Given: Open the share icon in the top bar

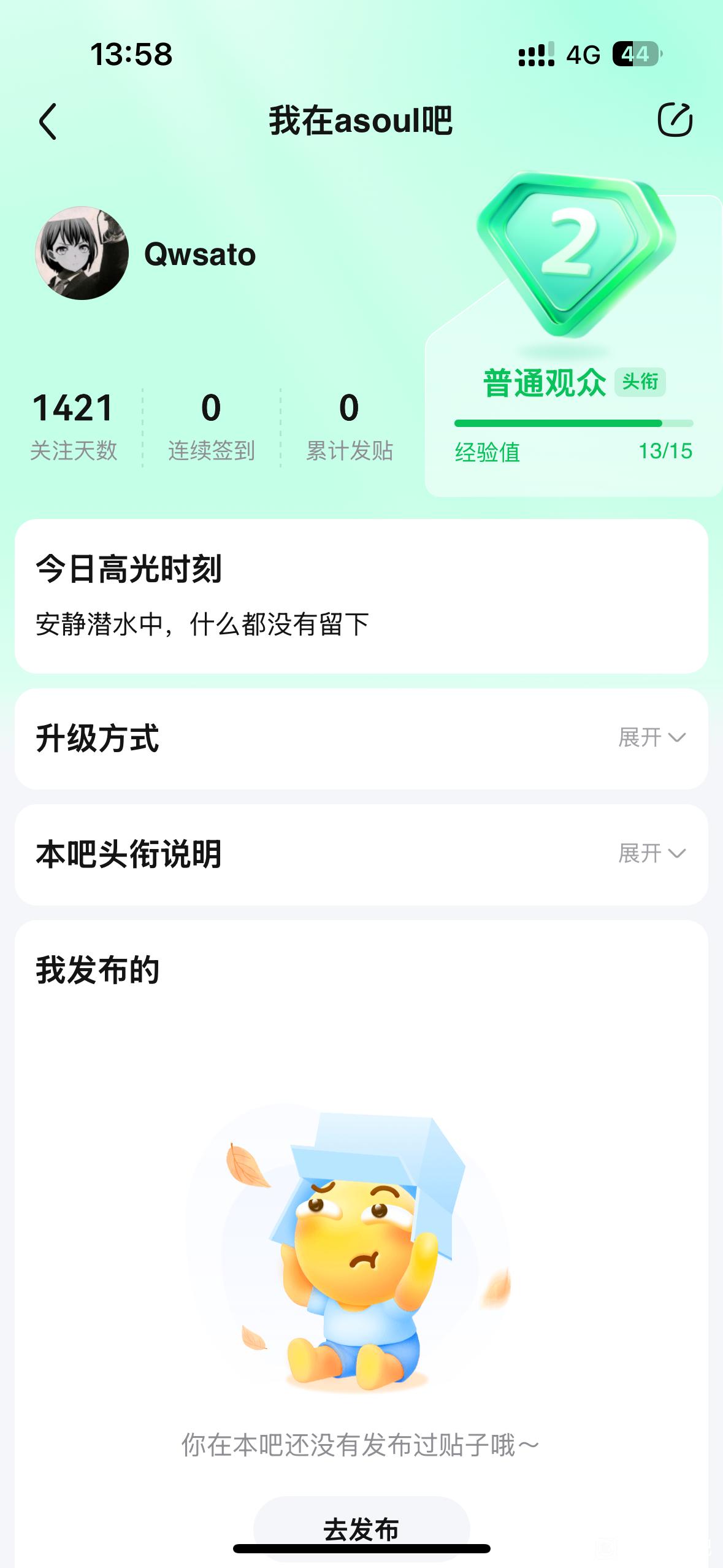Looking at the screenshot, I should 675,120.
